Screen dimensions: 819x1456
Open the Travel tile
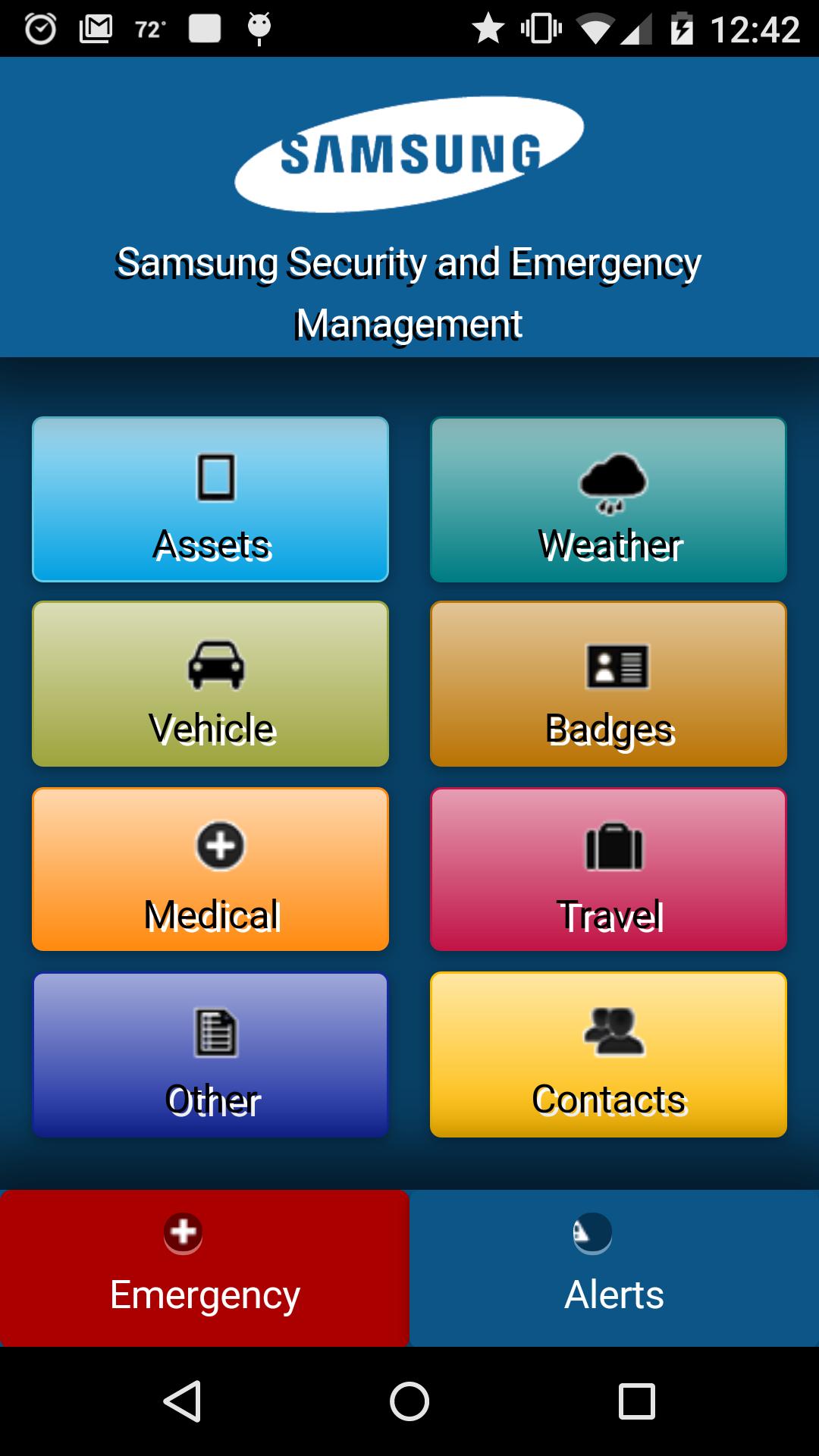(x=609, y=869)
